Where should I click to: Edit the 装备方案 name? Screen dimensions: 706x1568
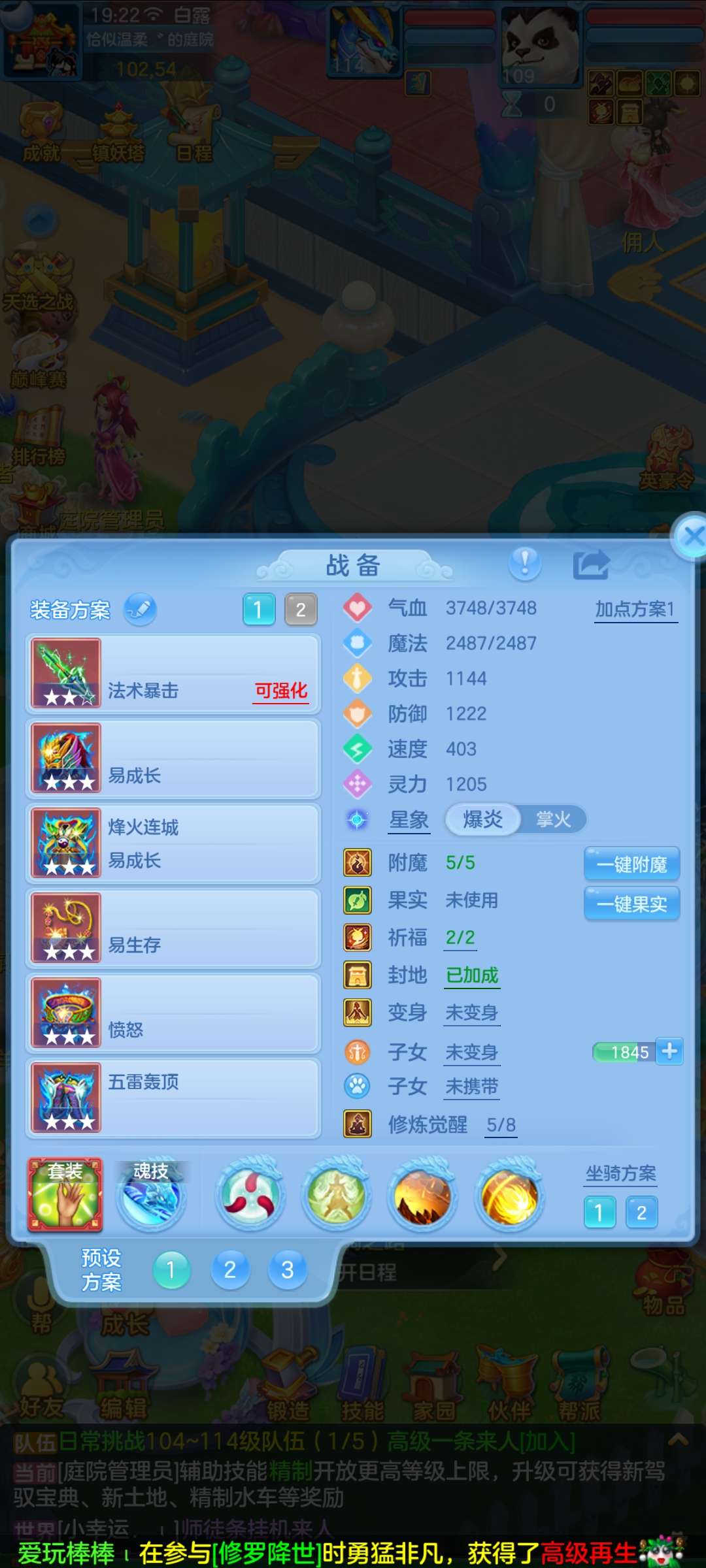pyautogui.click(x=141, y=610)
